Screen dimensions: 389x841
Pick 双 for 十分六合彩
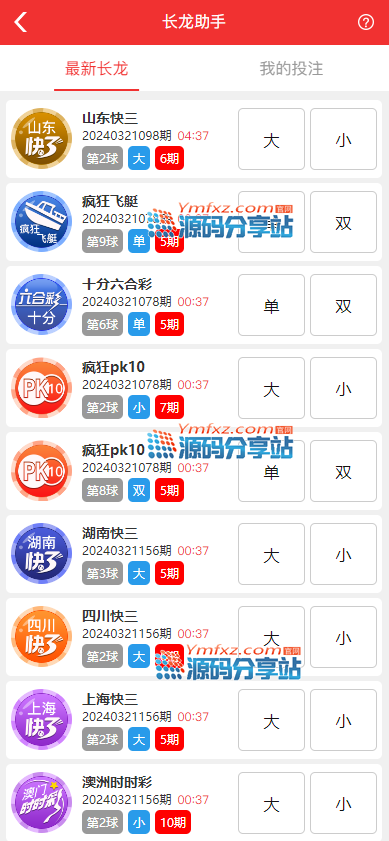[x=343, y=305]
